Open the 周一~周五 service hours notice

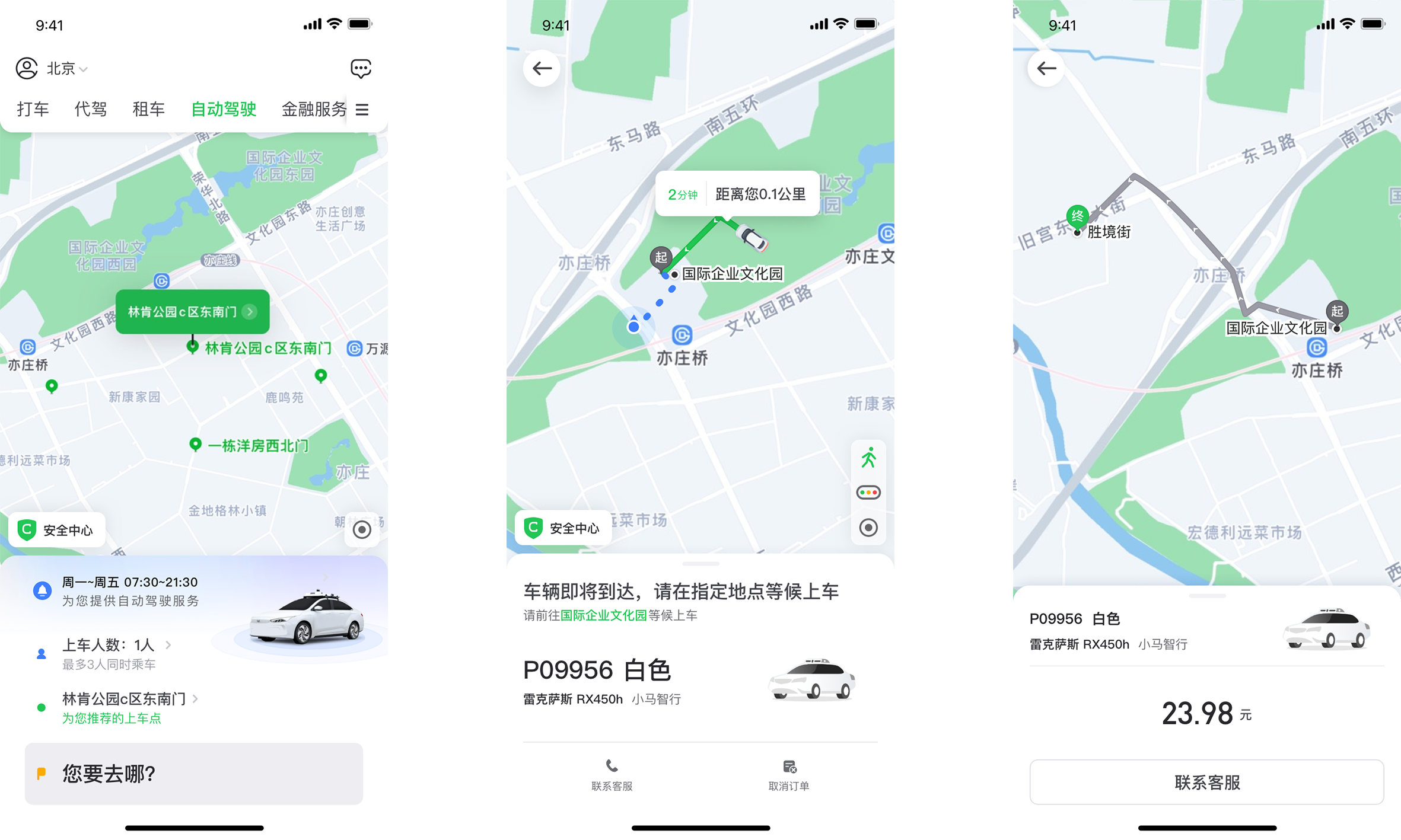130,591
